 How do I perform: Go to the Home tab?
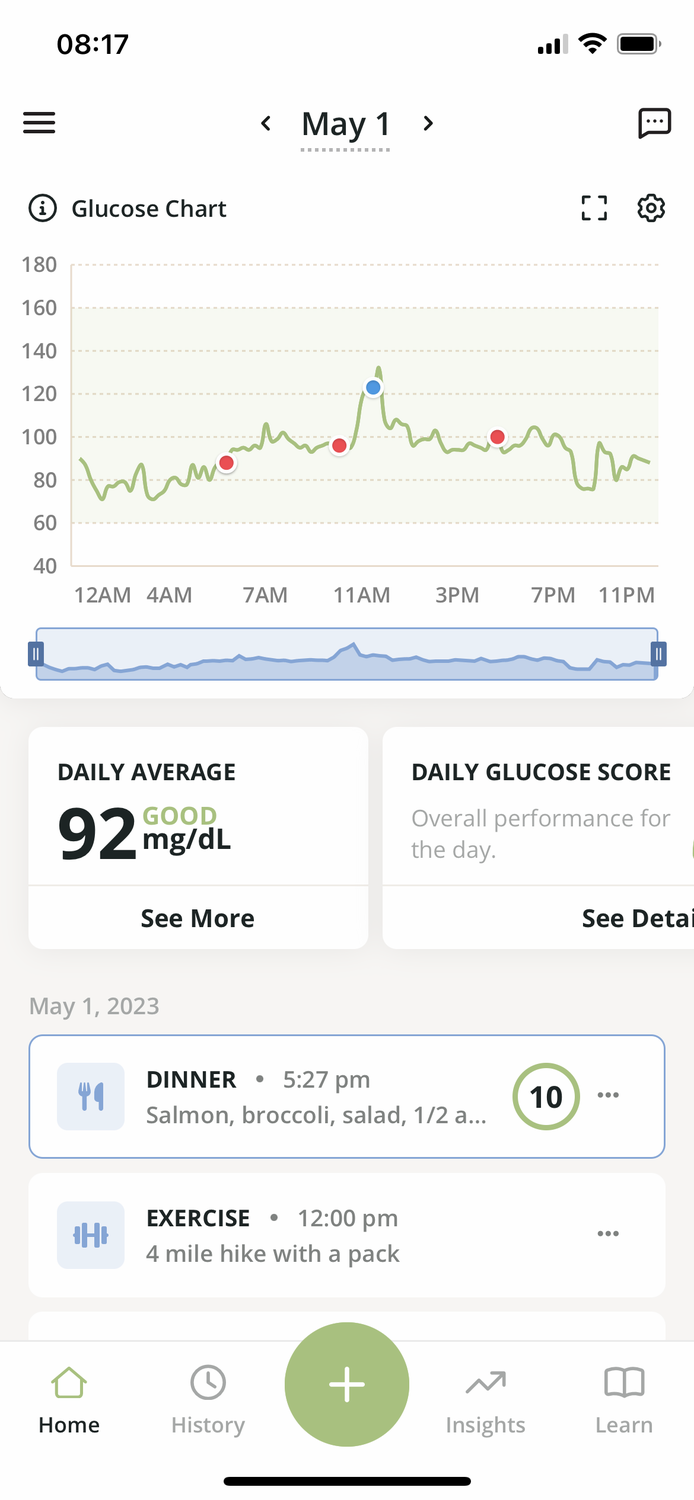coord(69,1400)
